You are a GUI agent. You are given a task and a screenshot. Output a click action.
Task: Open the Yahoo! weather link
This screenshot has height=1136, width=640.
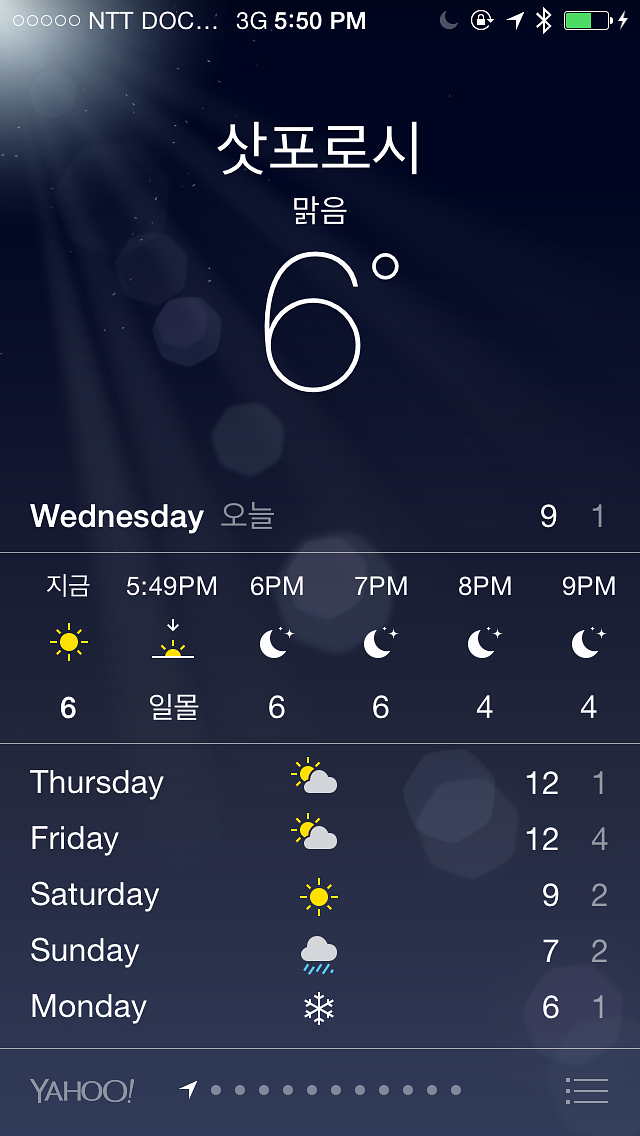(82, 1090)
